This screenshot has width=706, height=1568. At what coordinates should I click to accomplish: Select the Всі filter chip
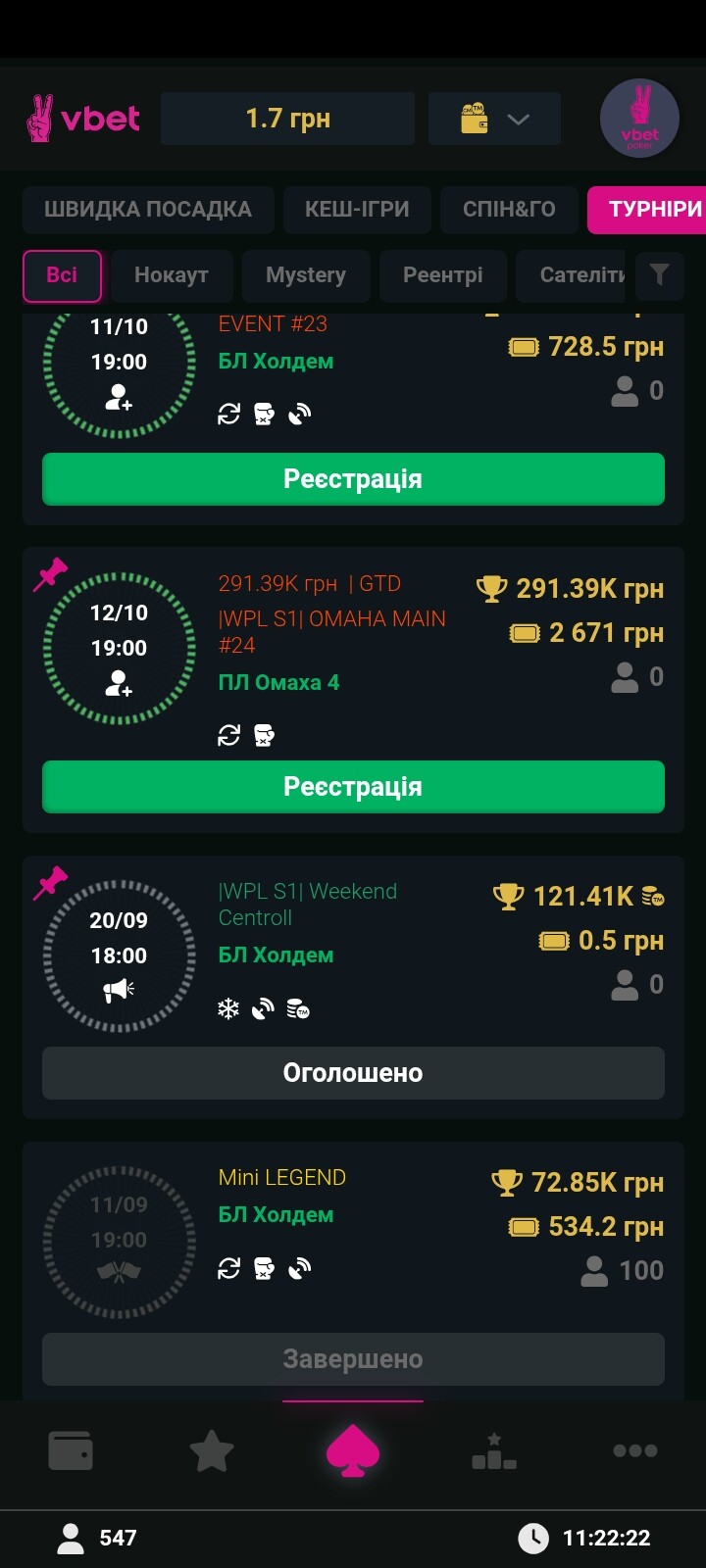point(62,275)
